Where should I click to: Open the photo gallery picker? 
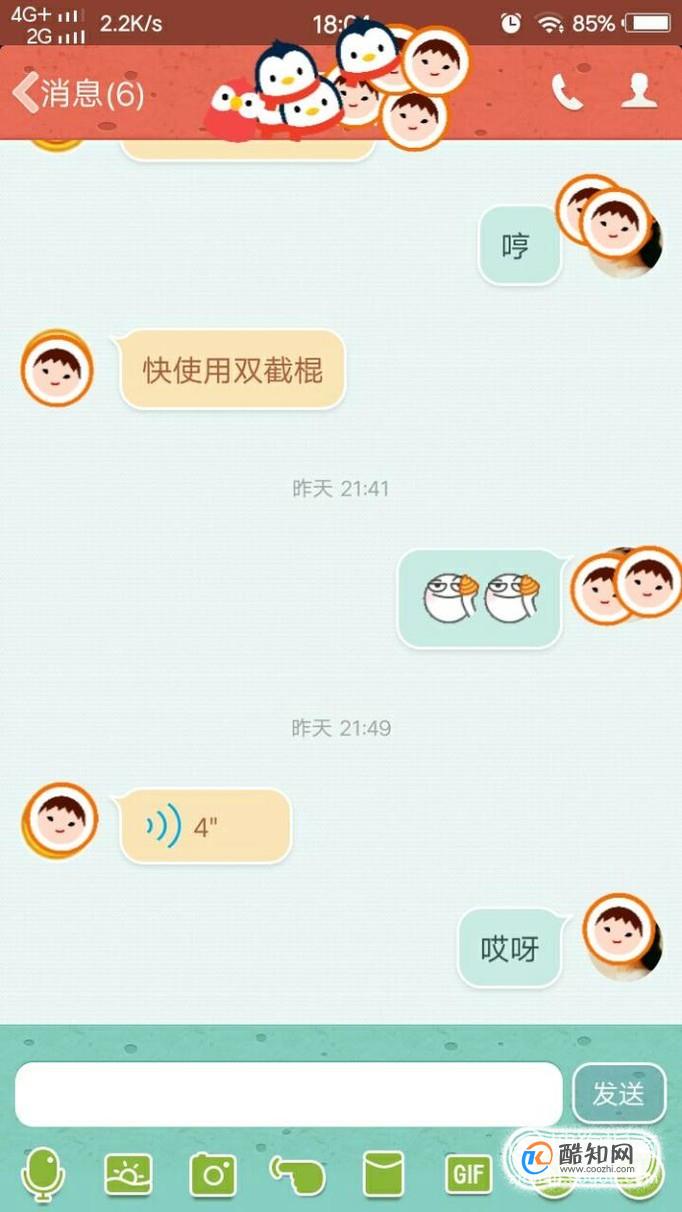(128, 1174)
